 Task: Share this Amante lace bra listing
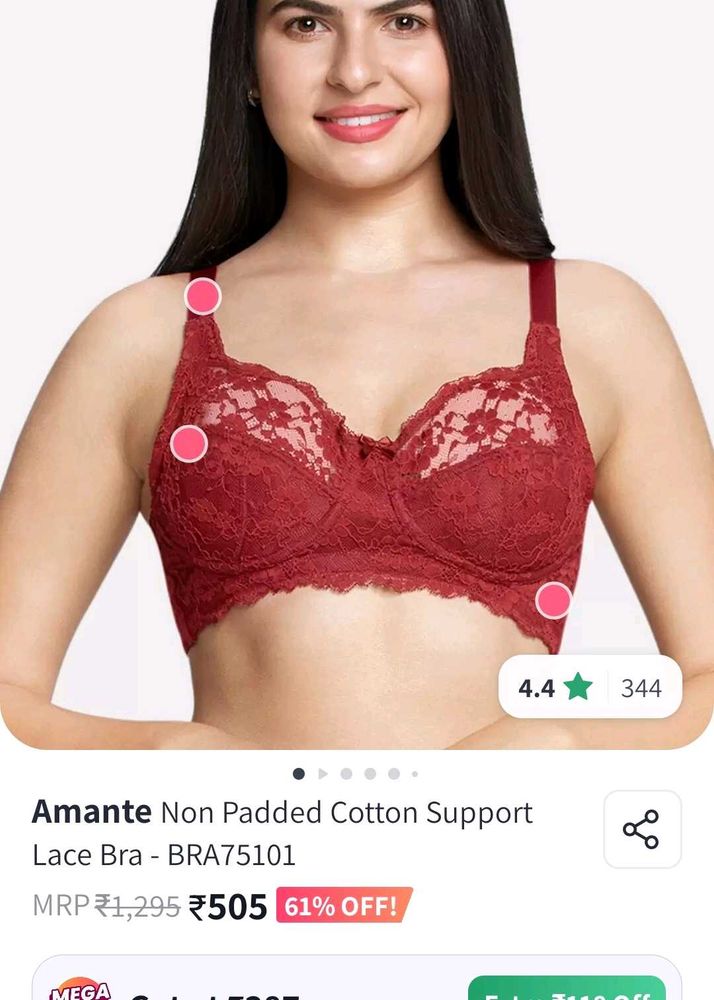(641, 829)
